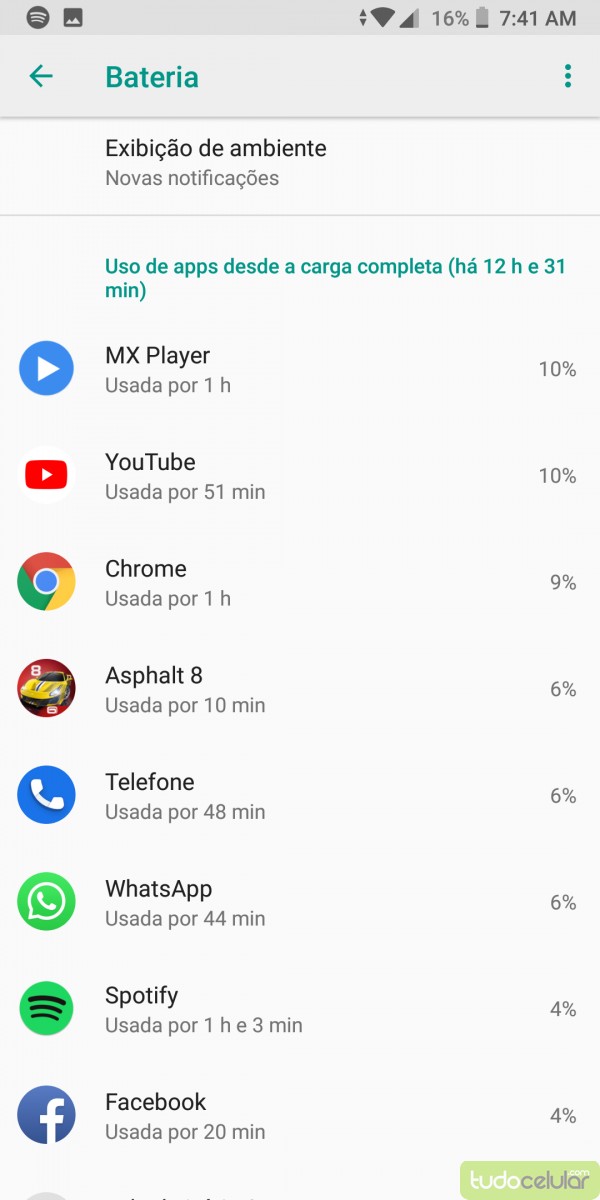Image resolution: width=600 pixels, height=1200 pixels.
Task: Tap the Asphalt 8 usage entry
Action: (x=300, y=689)
